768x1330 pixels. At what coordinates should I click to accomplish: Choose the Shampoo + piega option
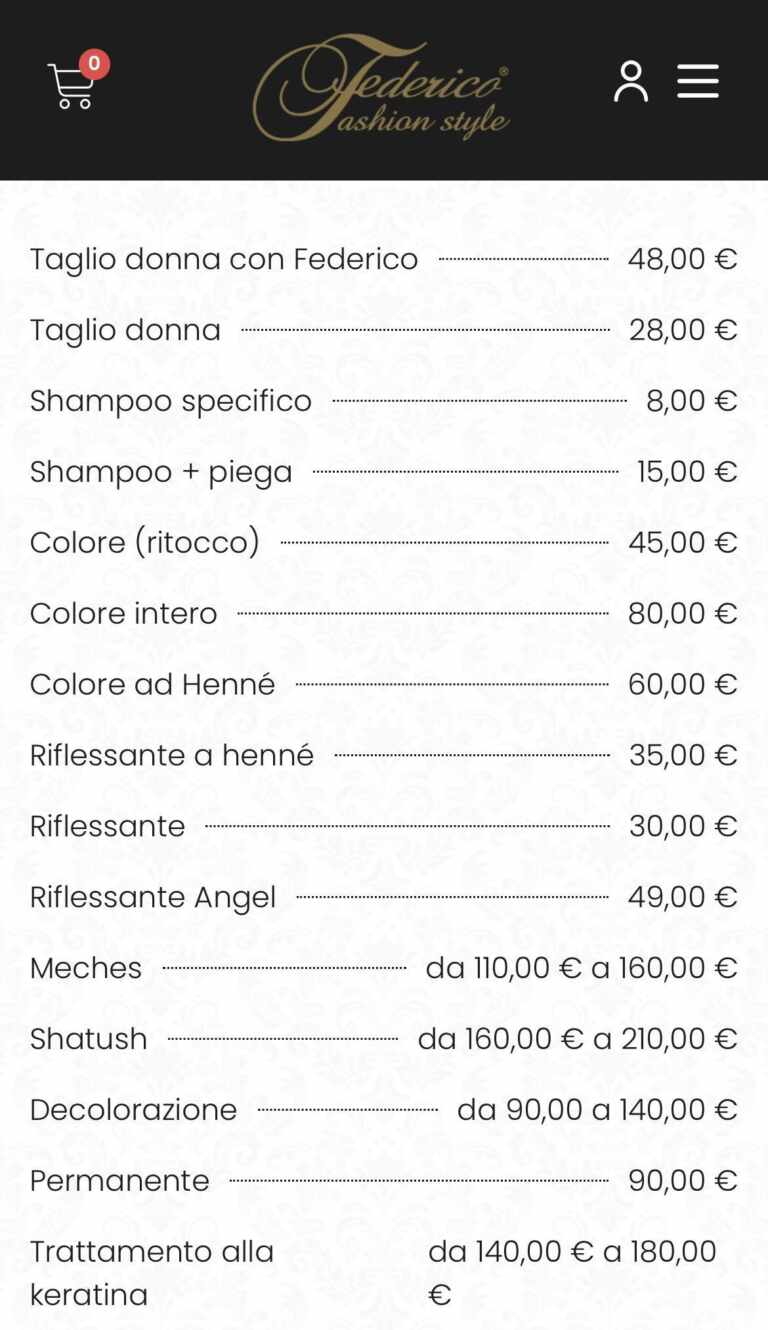click(x=162, y=471)
